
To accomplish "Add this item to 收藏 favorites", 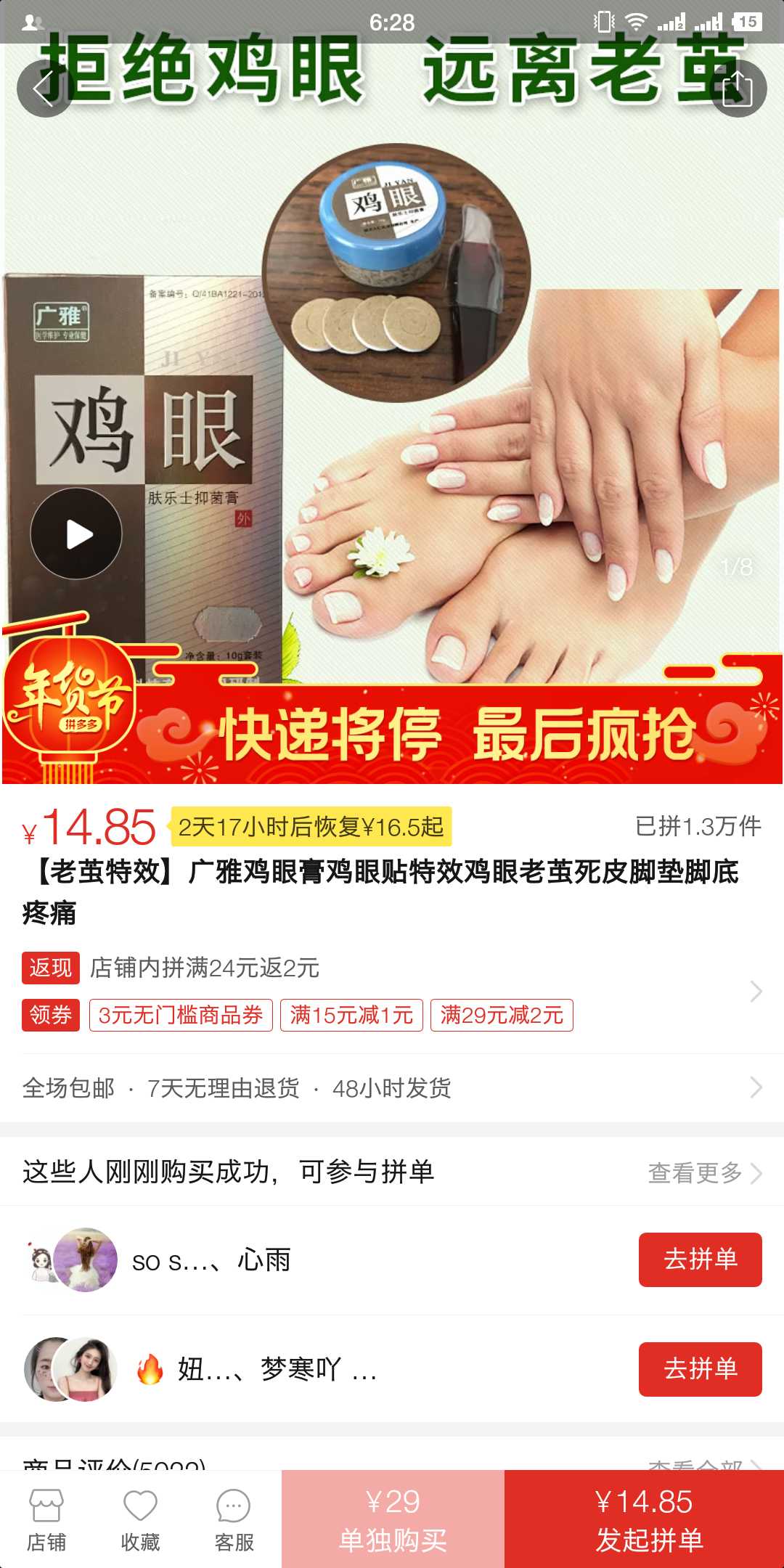I will (140, 1520).
